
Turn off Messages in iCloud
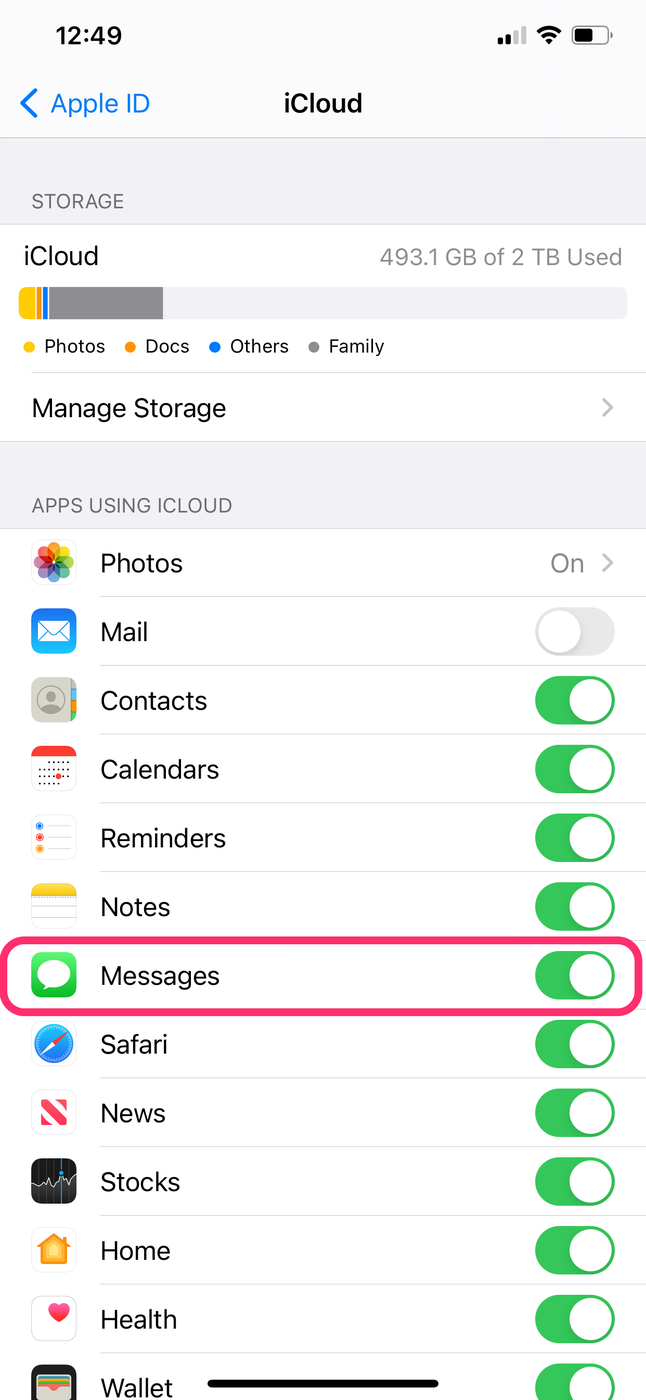(574, 976)
